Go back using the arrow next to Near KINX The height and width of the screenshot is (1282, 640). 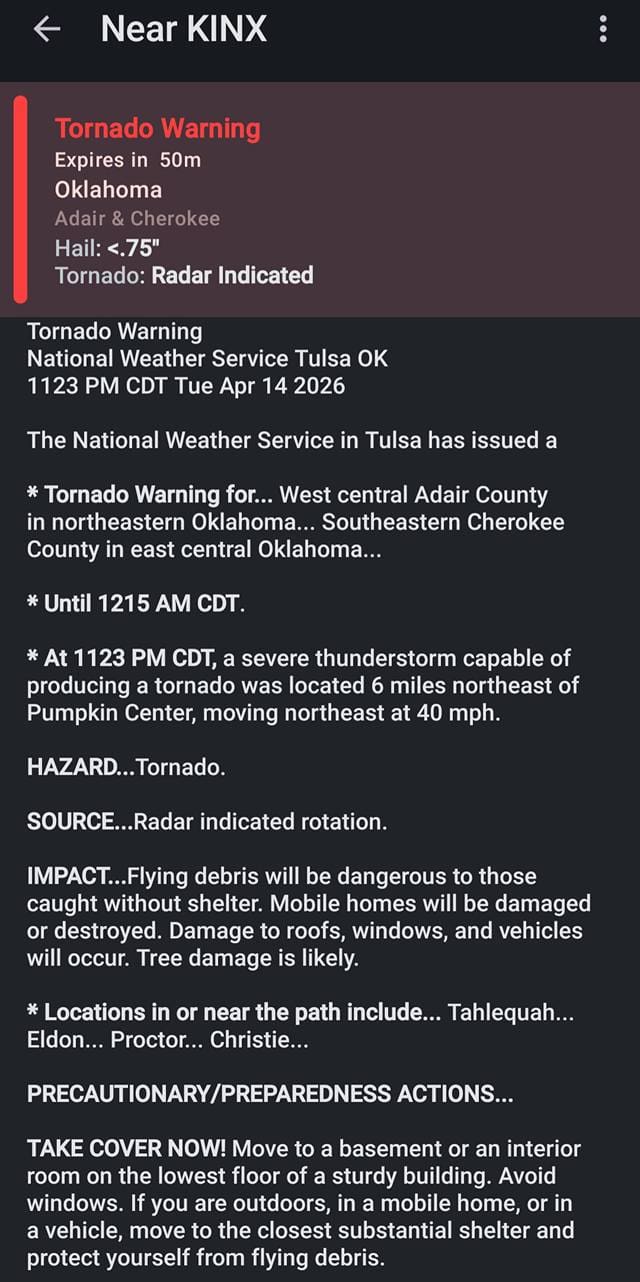click(47, 30)
